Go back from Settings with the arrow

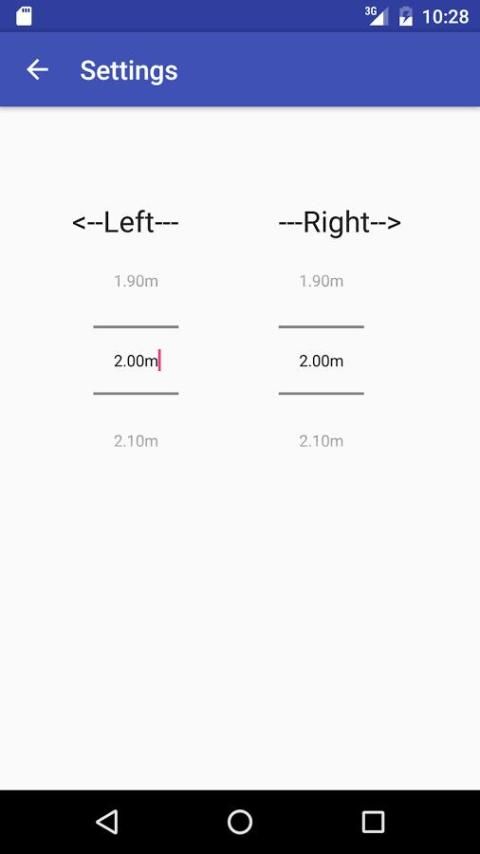point(38,70)
